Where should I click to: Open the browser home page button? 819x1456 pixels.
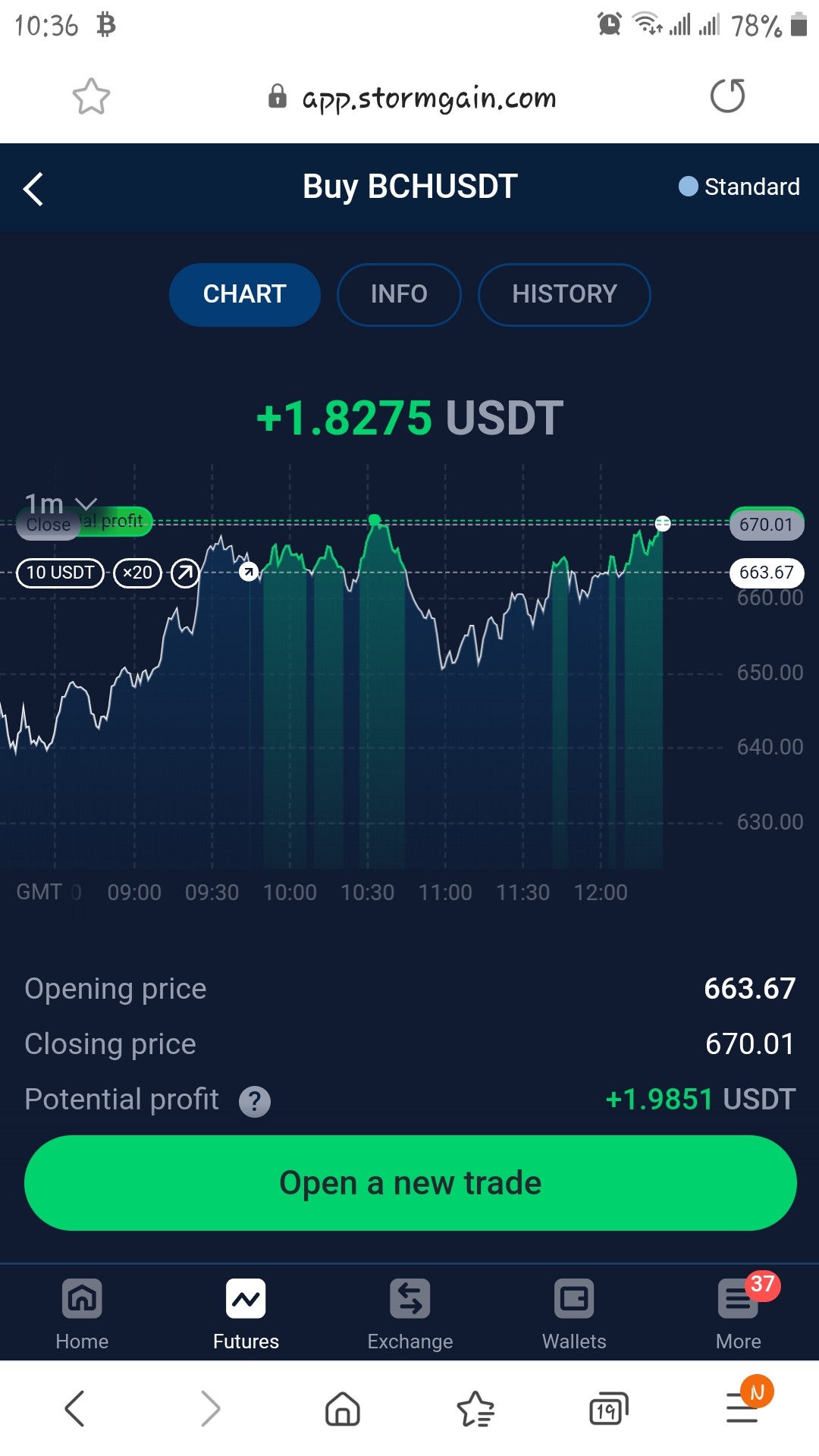coord(343,1409)
